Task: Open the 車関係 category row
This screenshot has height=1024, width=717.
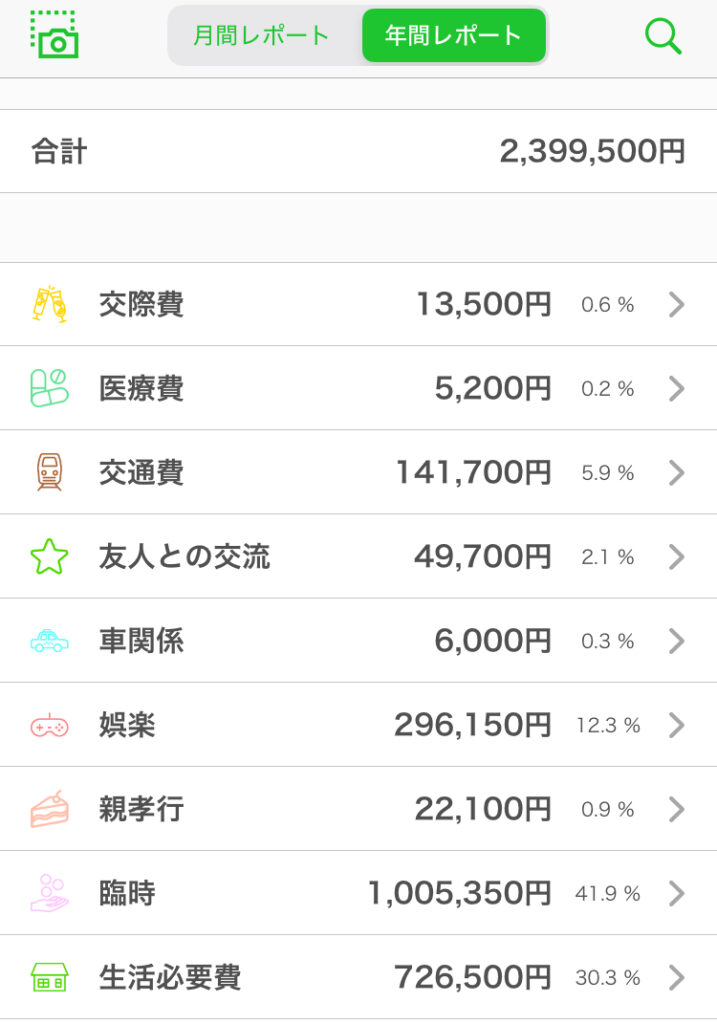Action: click(x=358, y=641)
